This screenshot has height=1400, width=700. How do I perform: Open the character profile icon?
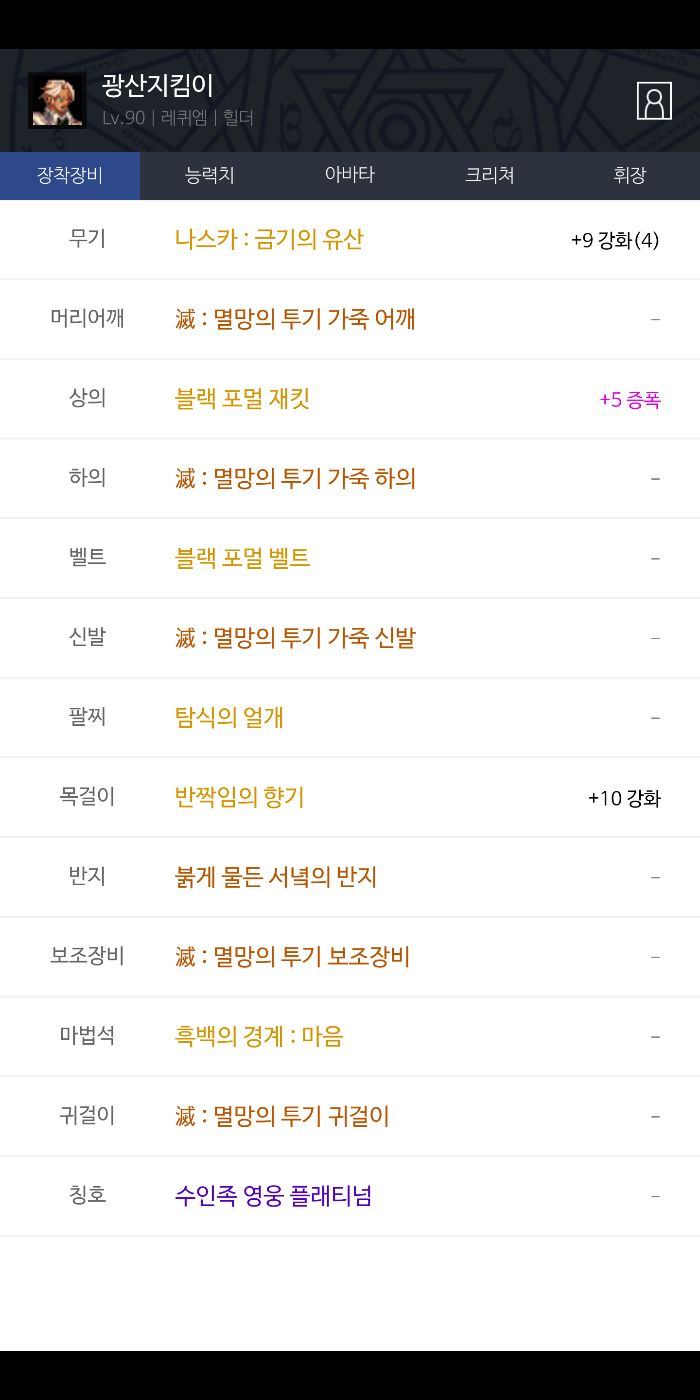coord(654,101)
